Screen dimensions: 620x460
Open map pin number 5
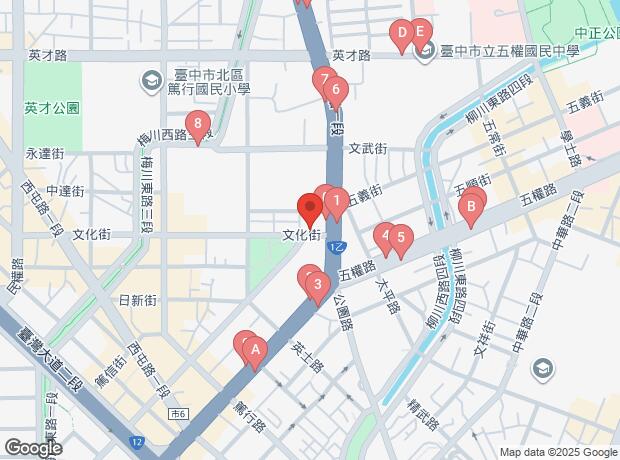tap(400, 238)
